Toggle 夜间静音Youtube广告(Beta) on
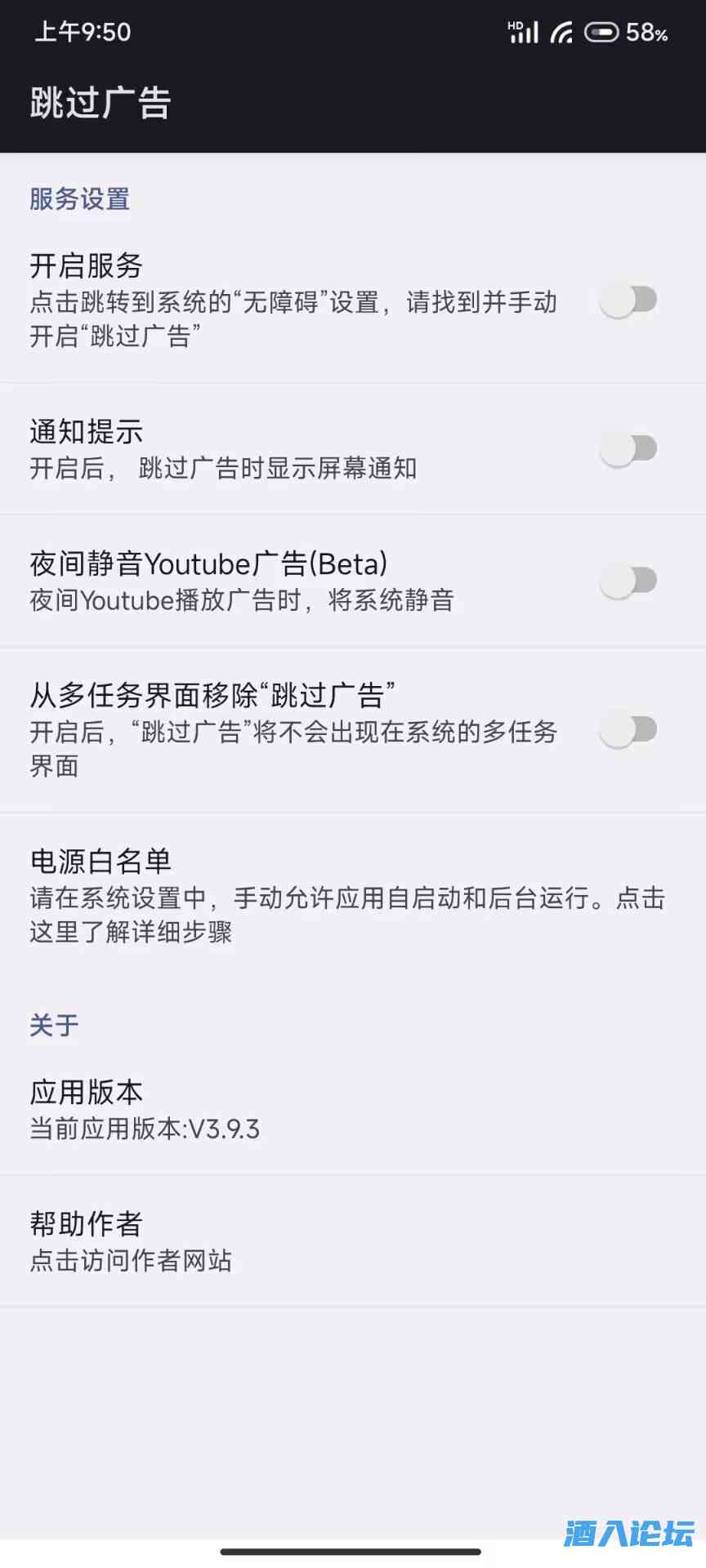The image size is (706, 1568). tap(628, 581)
